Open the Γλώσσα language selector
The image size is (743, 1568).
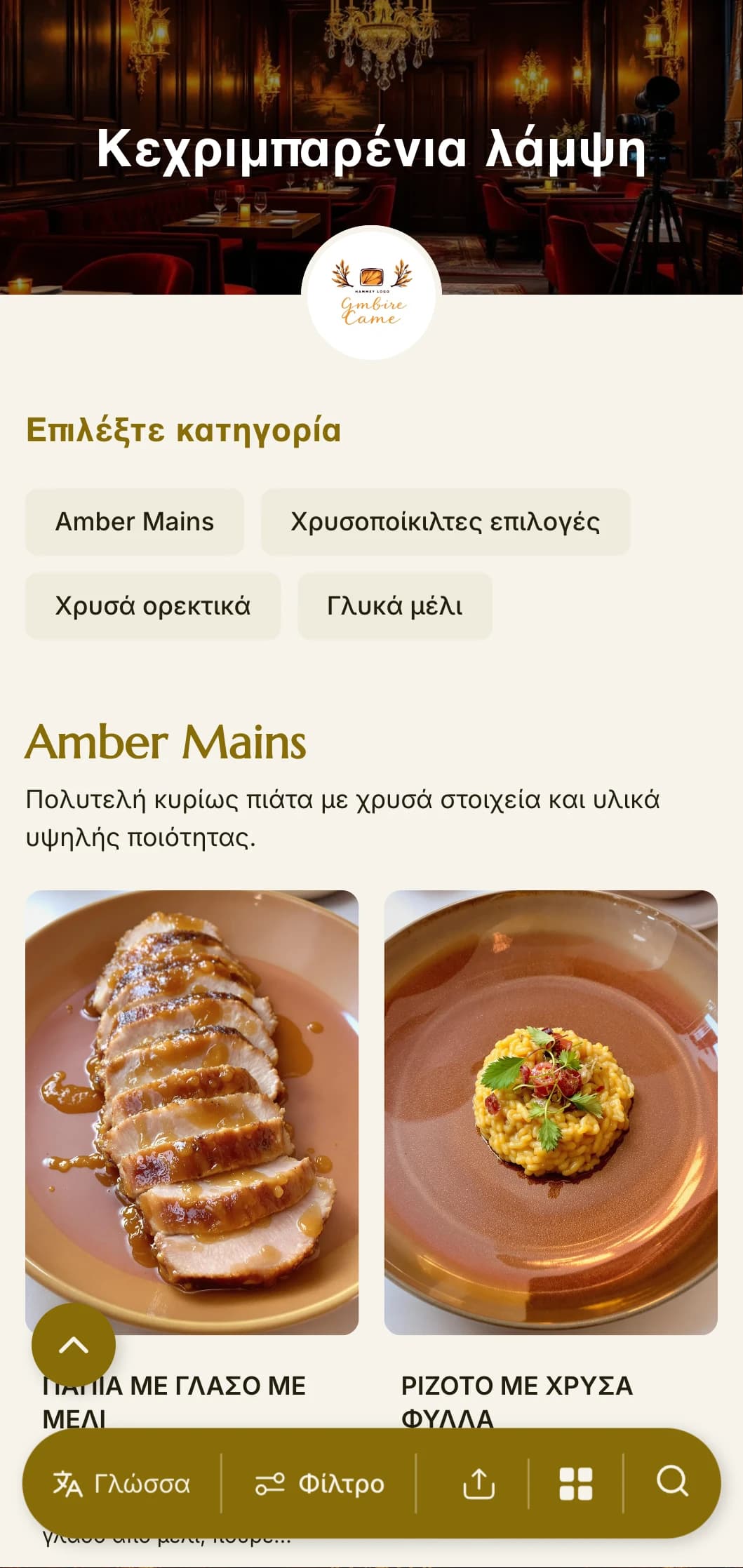122,1483
